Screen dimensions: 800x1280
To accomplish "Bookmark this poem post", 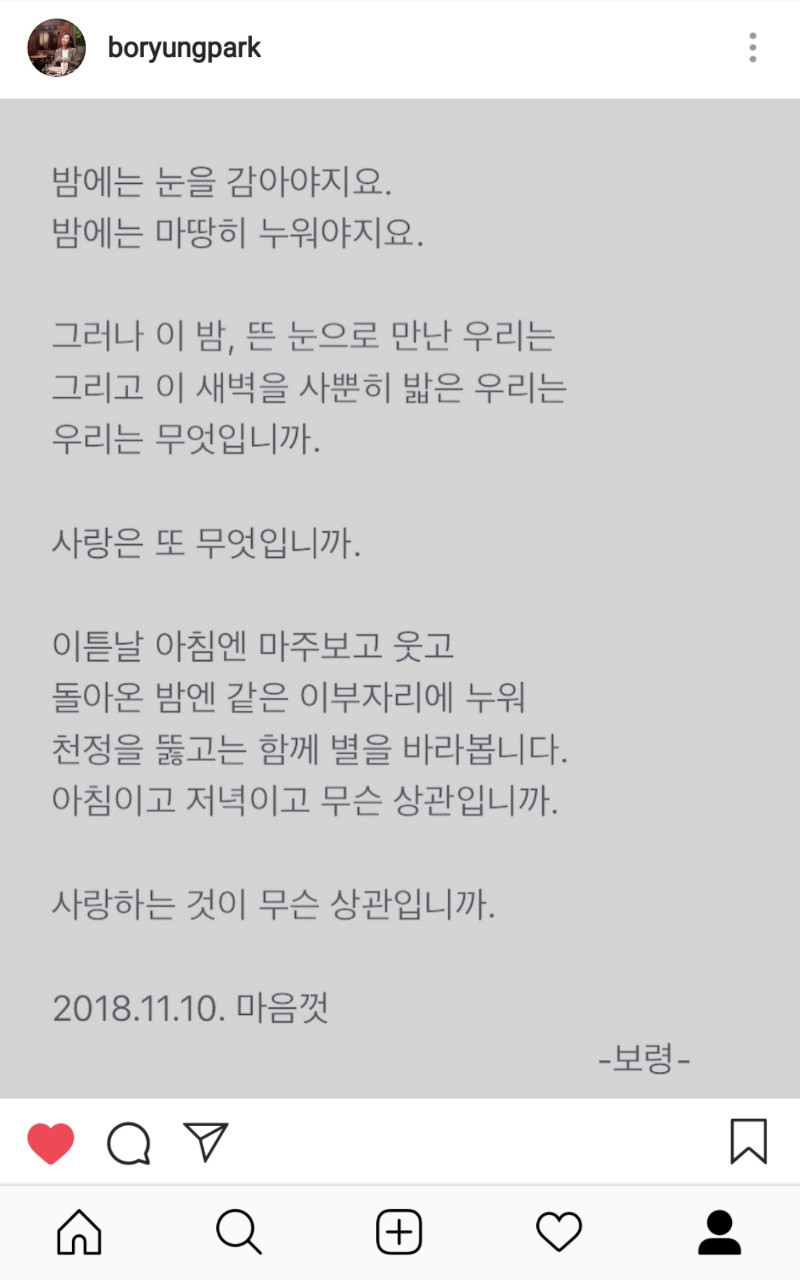I will [x=748, y=1142].
